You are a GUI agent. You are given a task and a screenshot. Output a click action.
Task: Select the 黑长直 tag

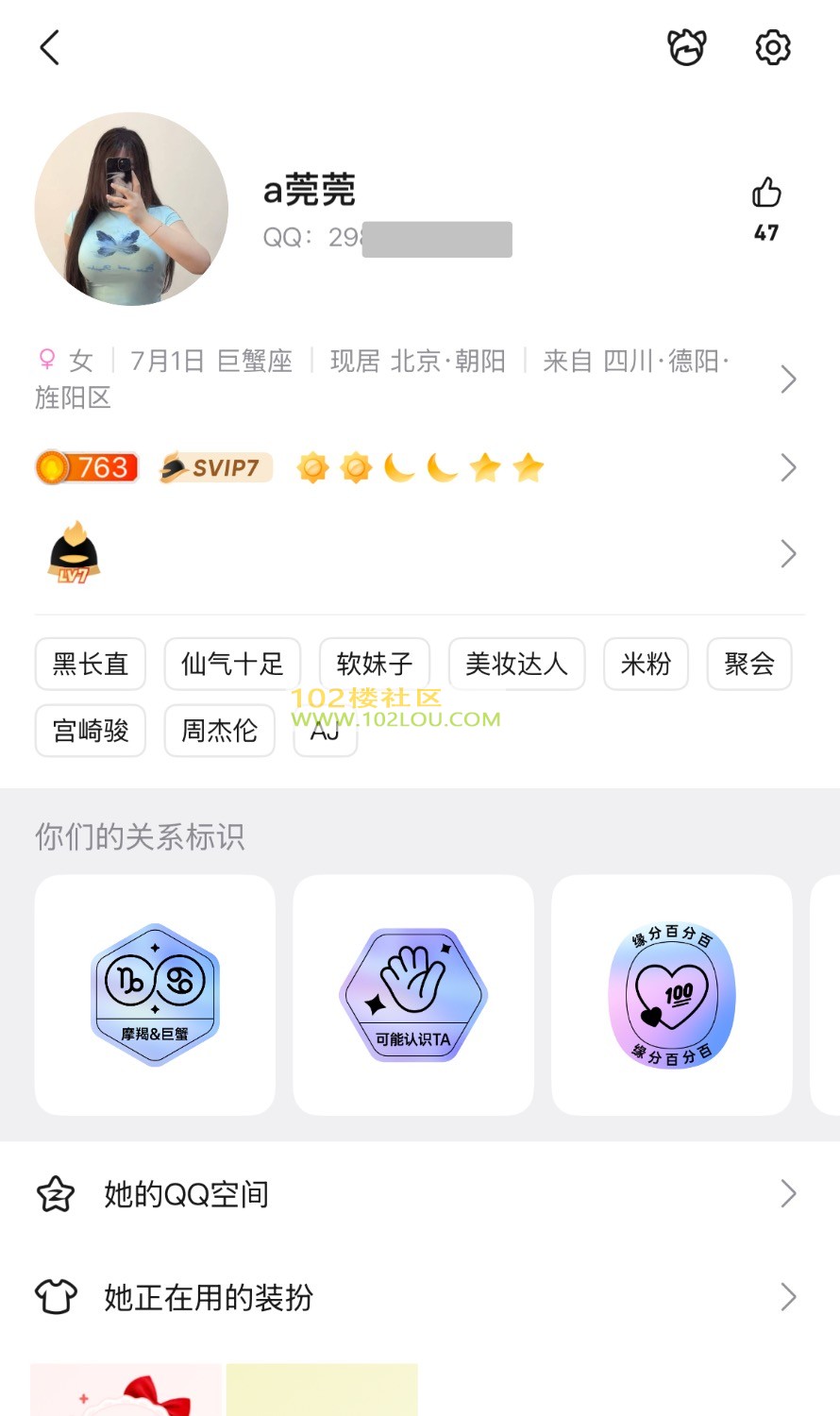[91, 665]
